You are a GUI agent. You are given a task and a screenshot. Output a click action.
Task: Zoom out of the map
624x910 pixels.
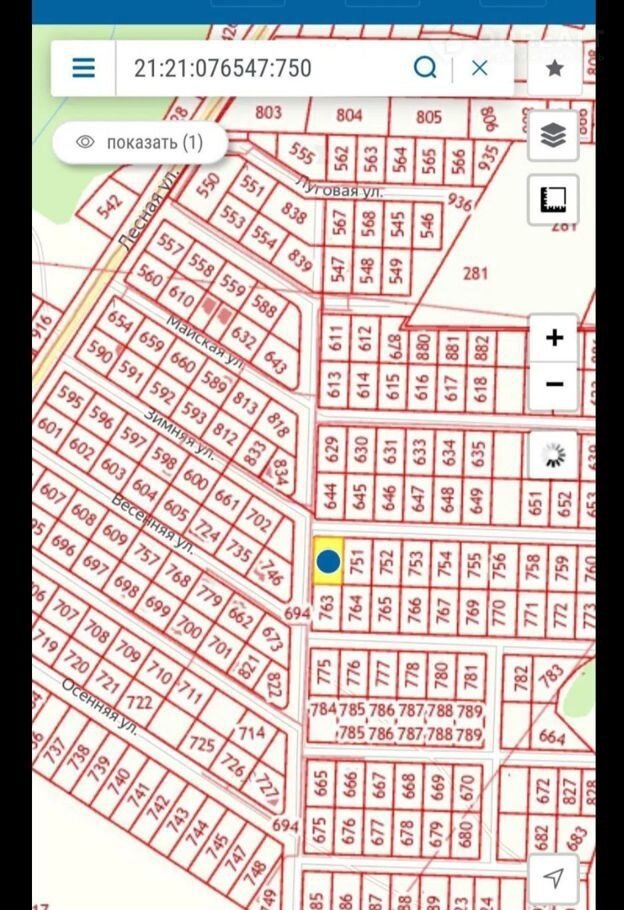[x=554, y=384]
